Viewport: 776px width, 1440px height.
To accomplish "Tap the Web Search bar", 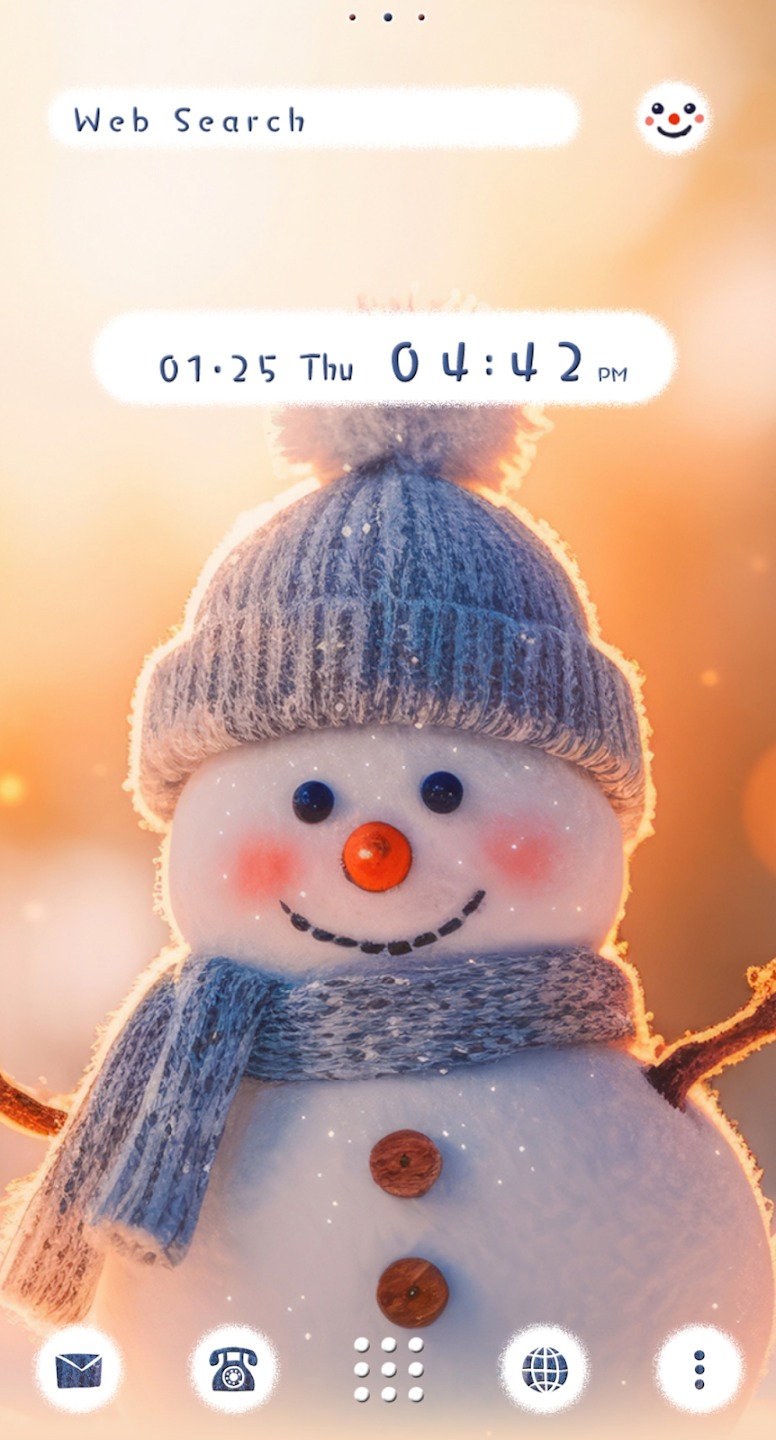I will 314,119.
